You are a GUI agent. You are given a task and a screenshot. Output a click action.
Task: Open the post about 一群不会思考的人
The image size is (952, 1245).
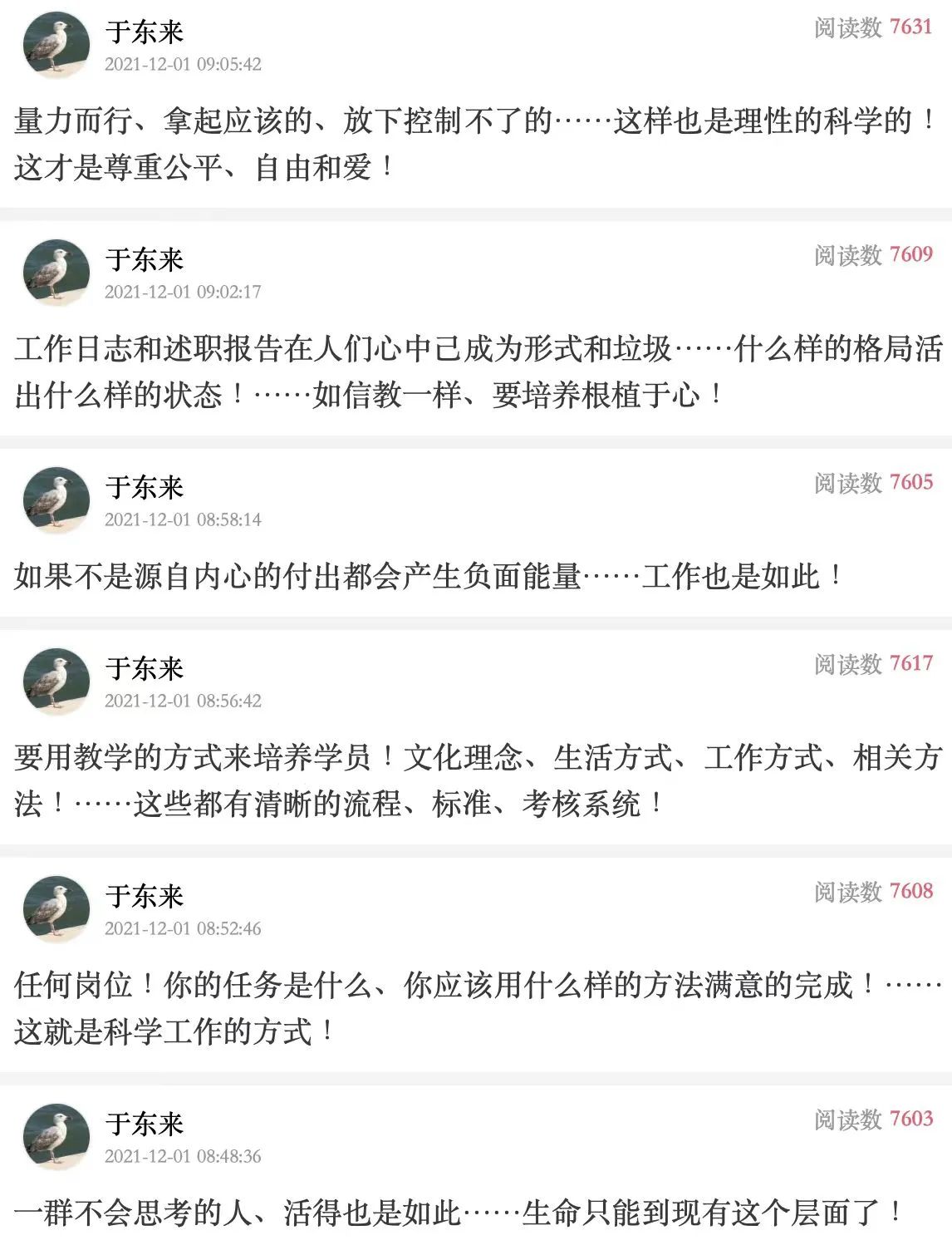coord(457,1213)
